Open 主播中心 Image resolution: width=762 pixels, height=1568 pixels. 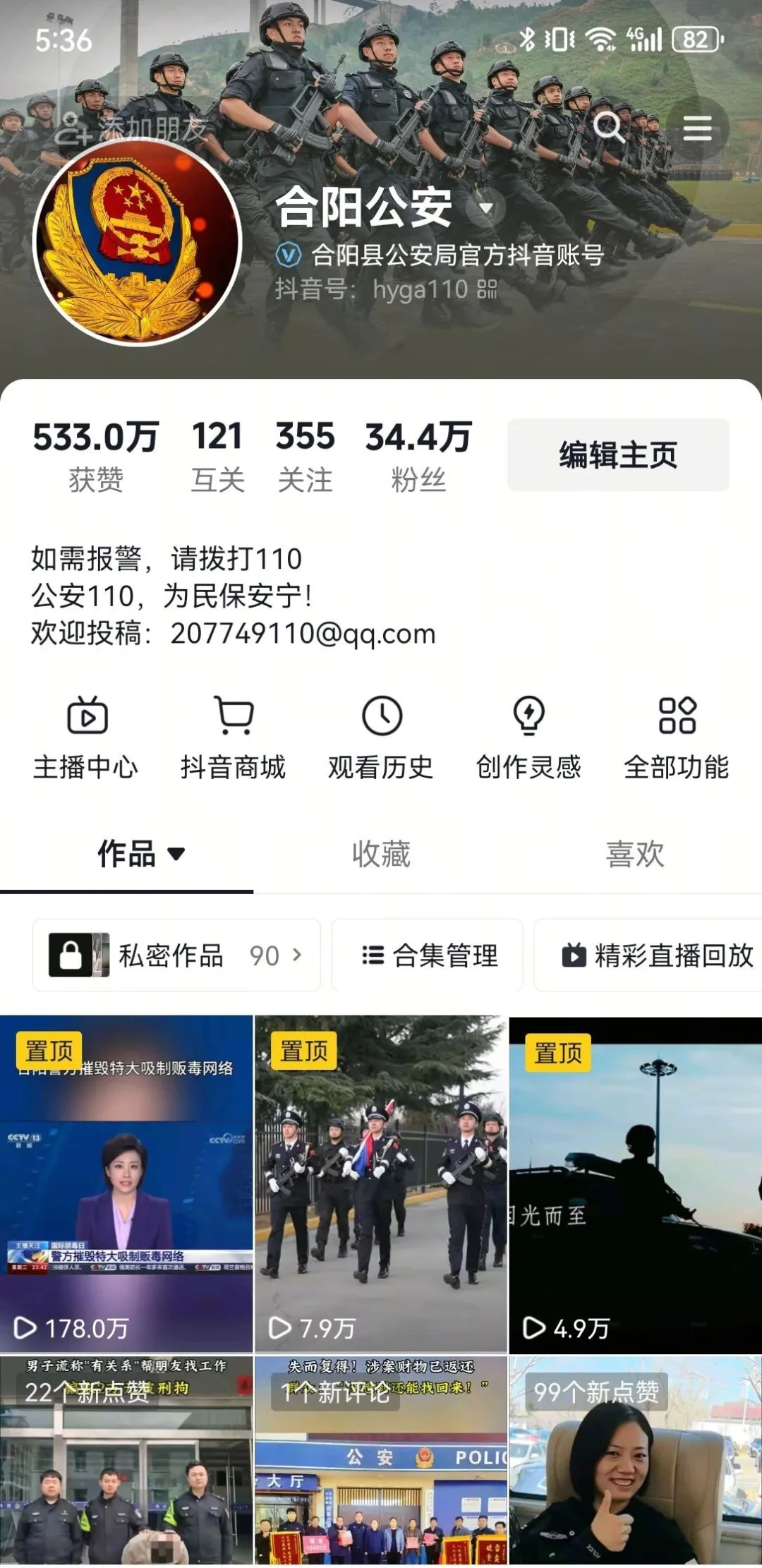coord(86,737)
